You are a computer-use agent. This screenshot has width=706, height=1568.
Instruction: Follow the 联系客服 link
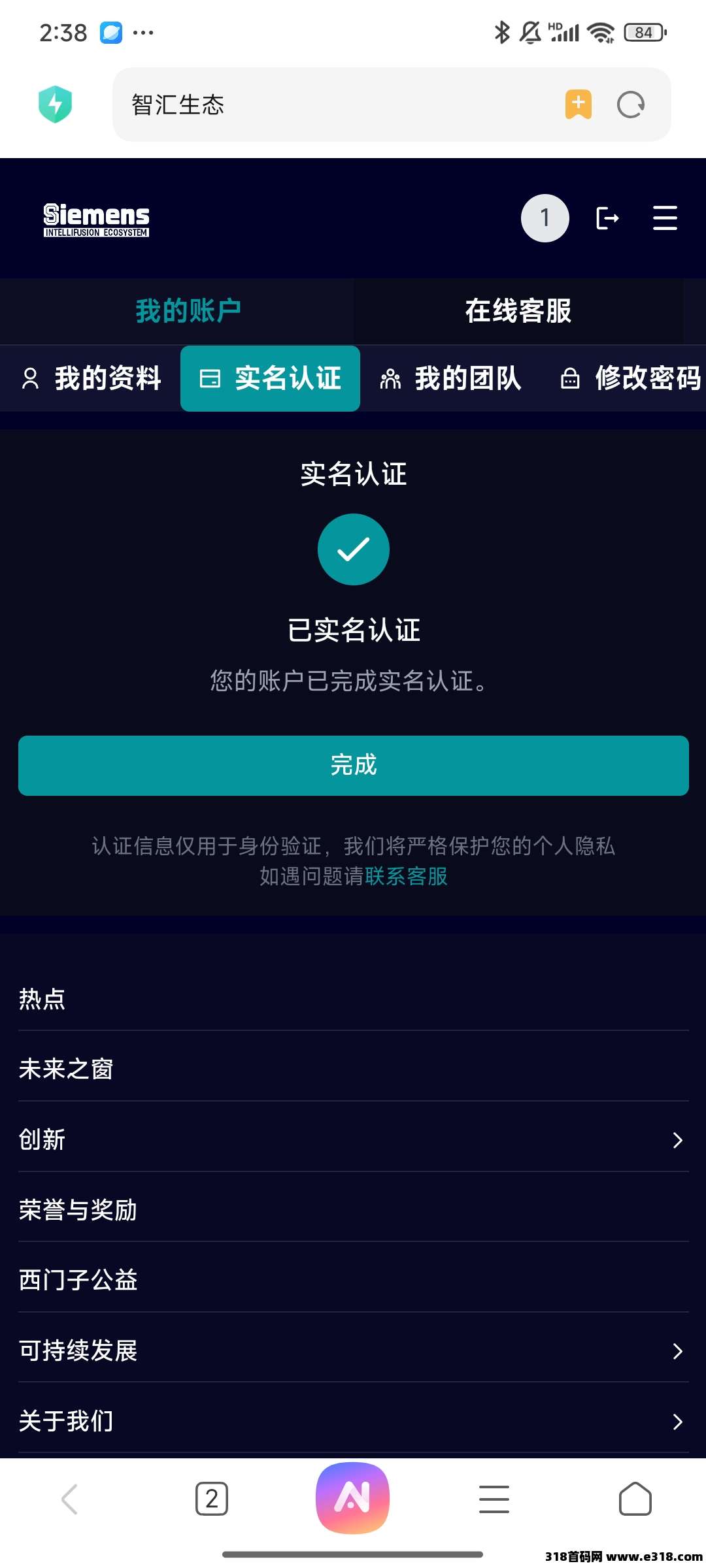point(406,876)
